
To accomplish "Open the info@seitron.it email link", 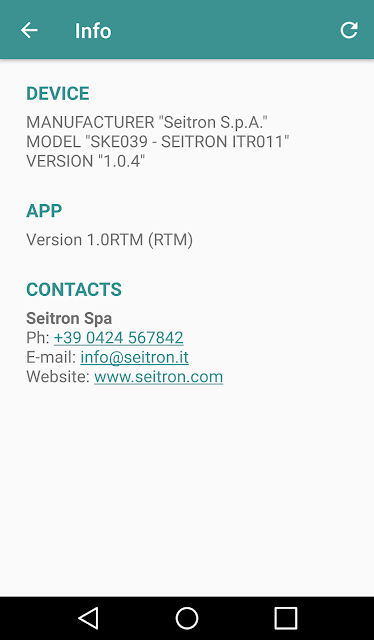I will [x=134, y=357].
